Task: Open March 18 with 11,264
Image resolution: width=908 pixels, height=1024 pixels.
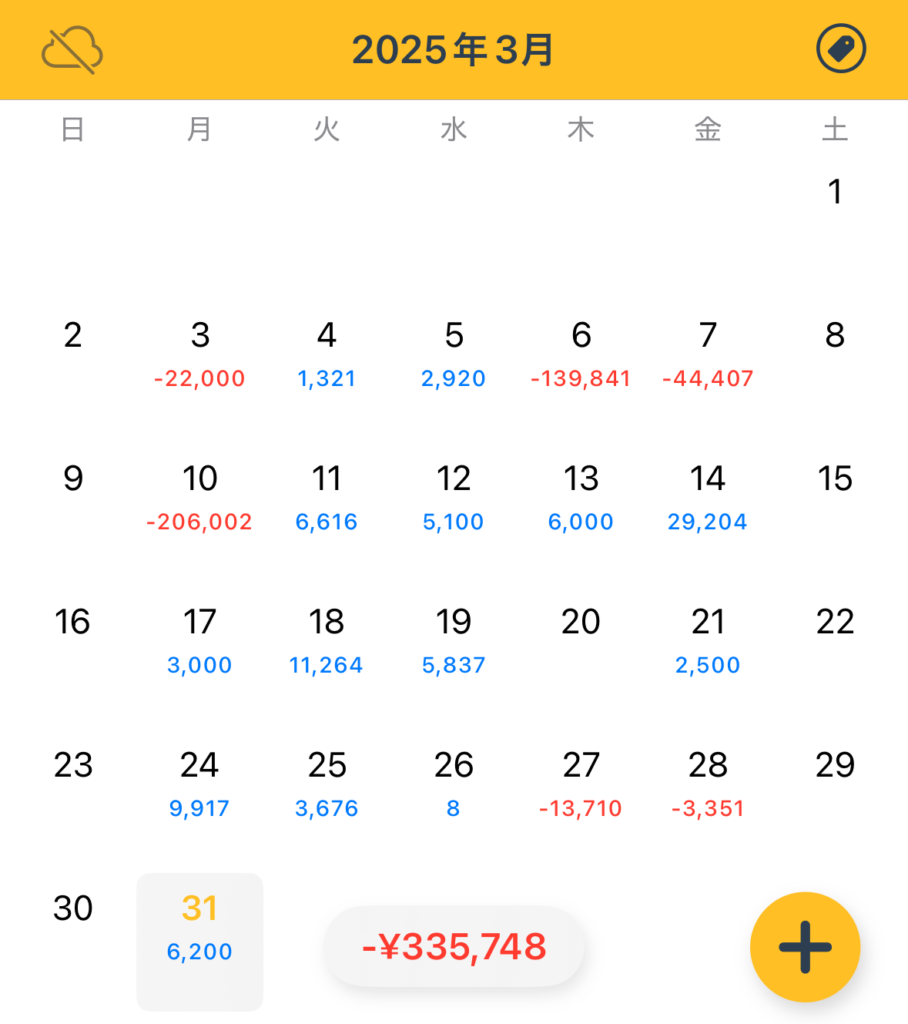Action: tap(327, 641)
